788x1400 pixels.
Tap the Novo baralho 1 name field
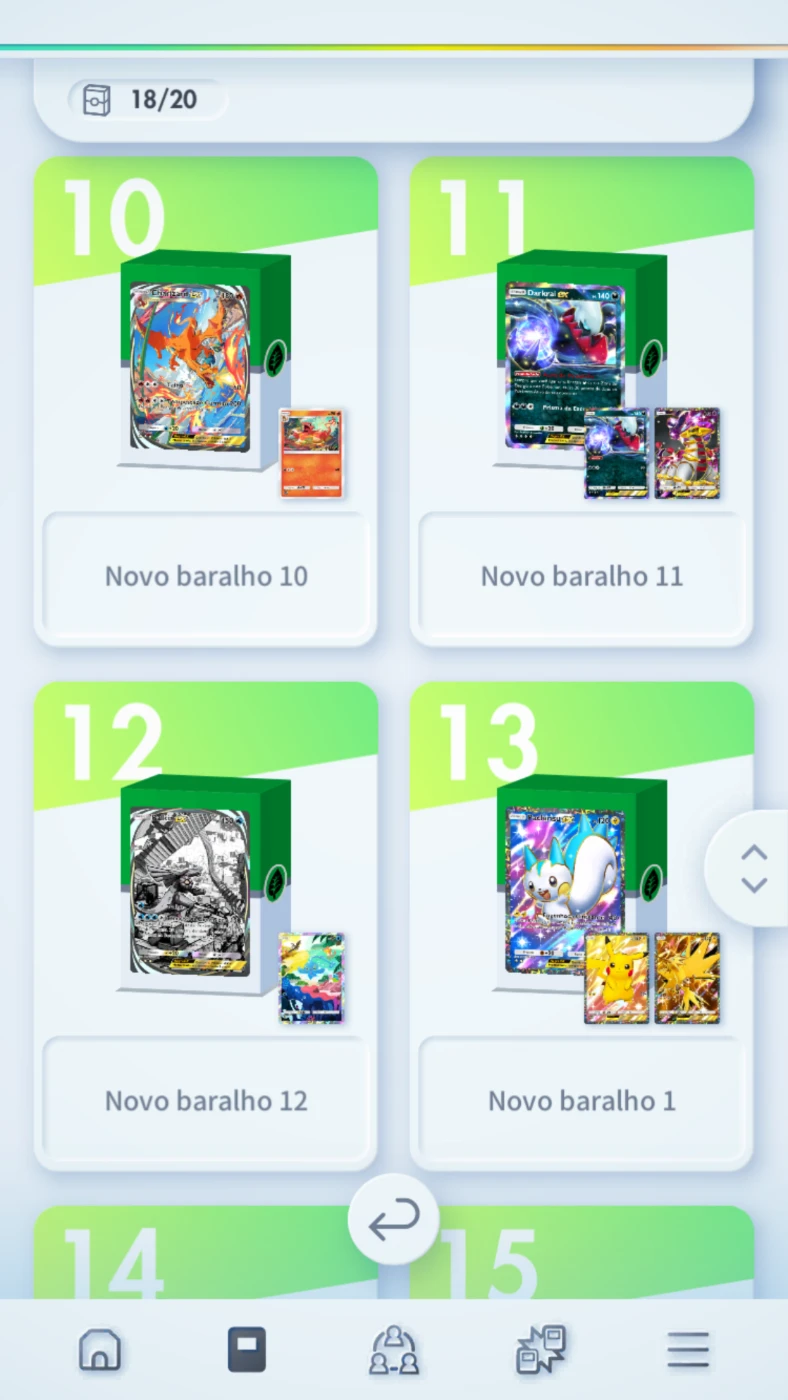[x=582, y=1101]
